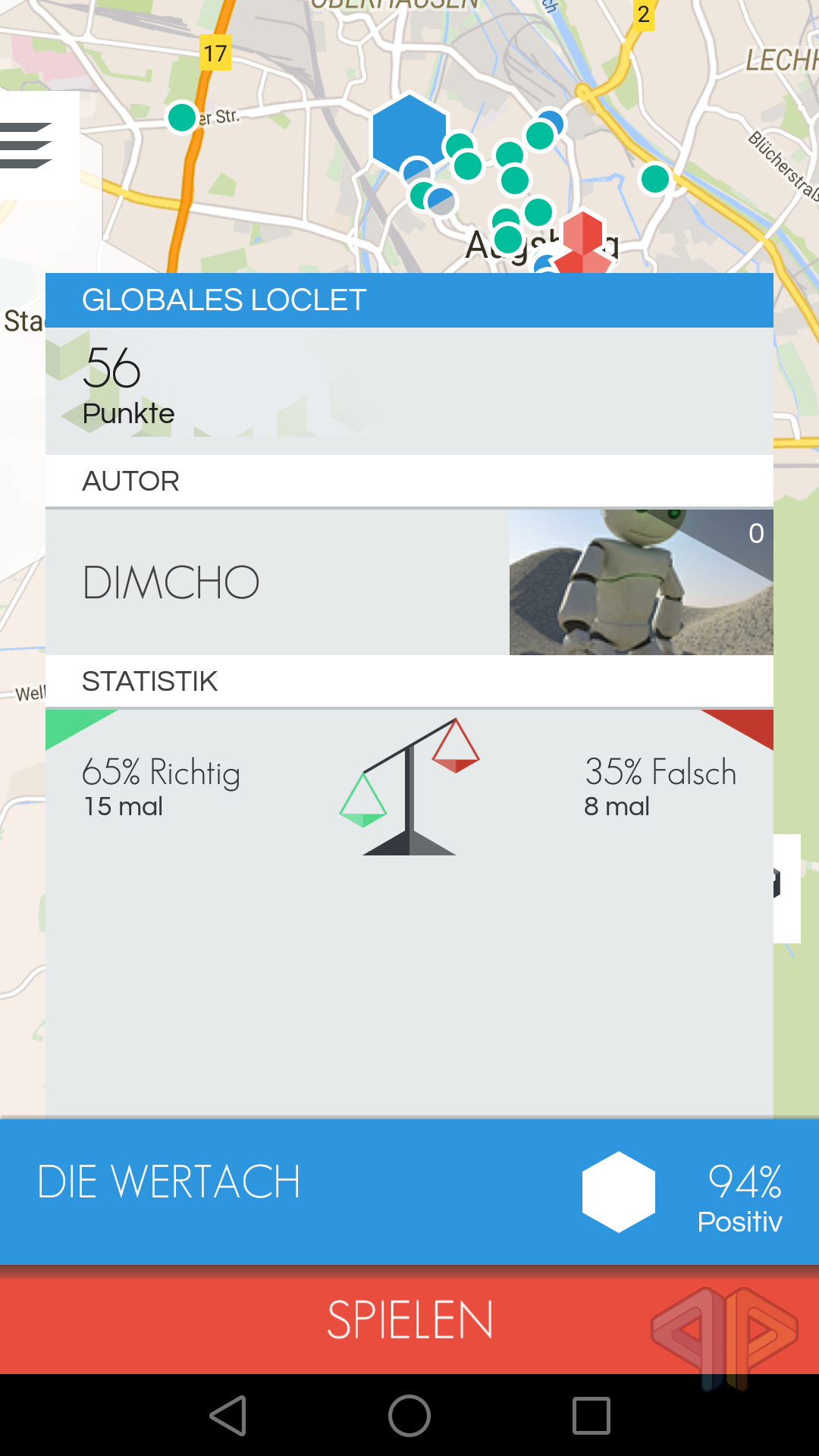Go back with the system back button
The width and height of the screenshot is (819, 1456).
coord(227,1415)
